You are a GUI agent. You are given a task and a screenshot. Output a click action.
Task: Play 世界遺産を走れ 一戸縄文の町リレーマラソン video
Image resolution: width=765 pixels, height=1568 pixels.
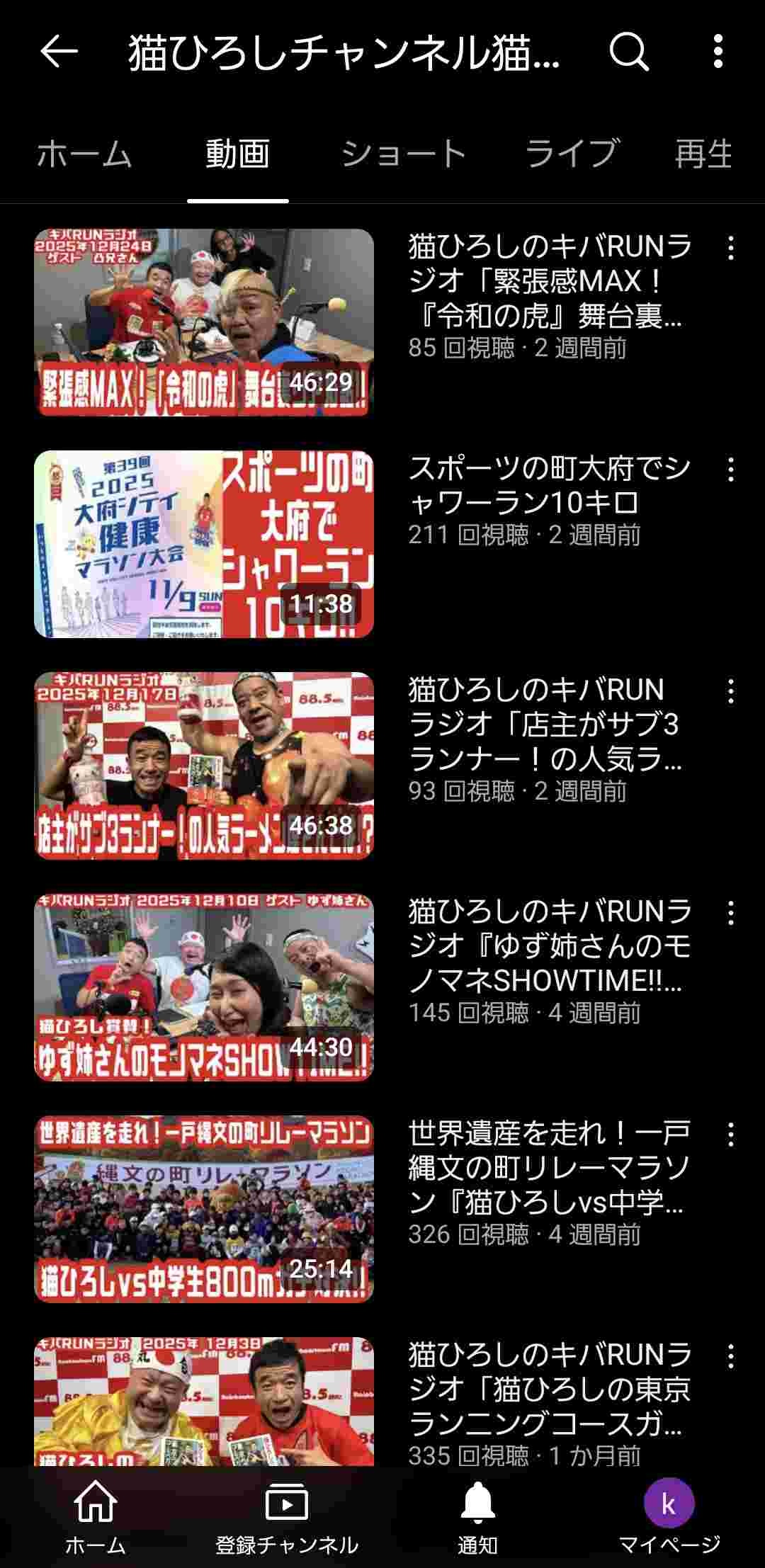[x=204, y=1209]
